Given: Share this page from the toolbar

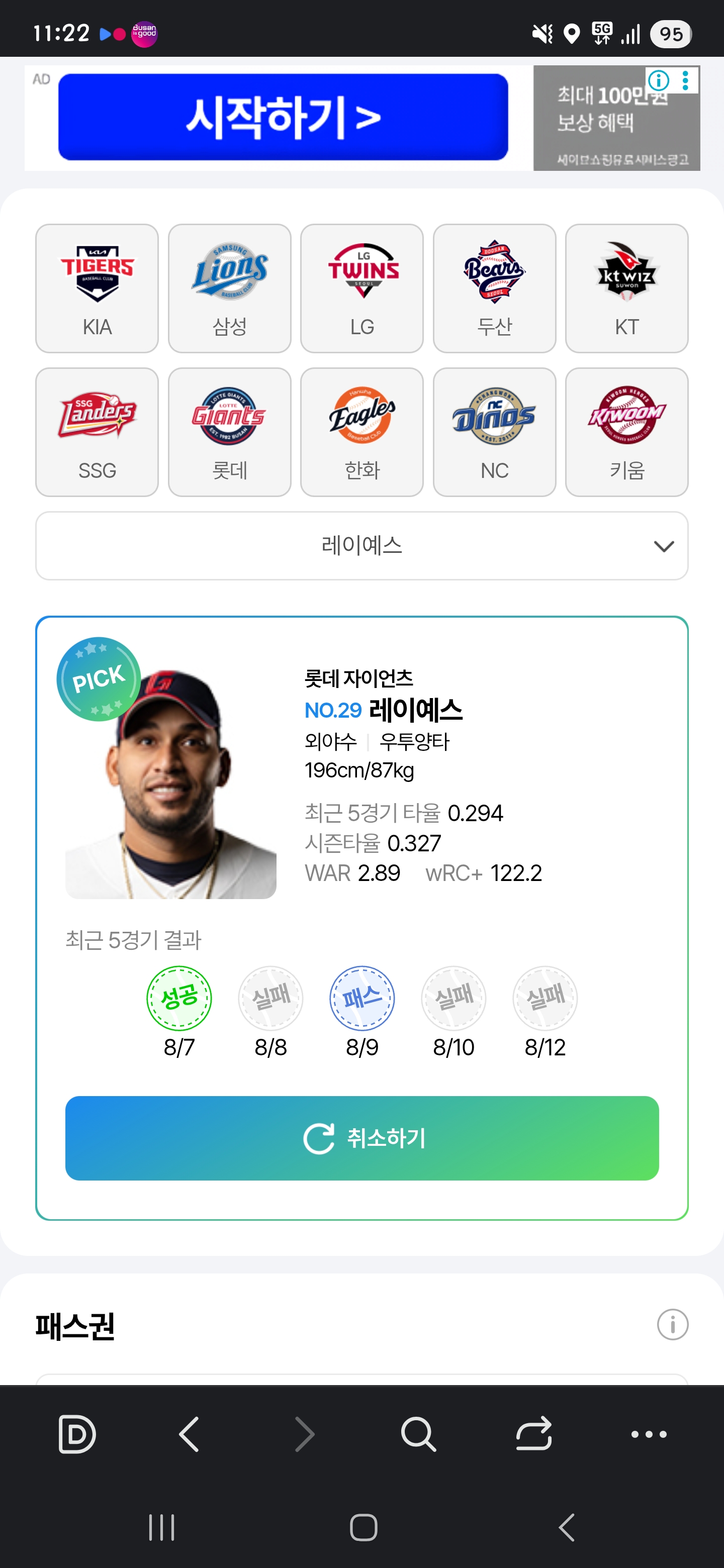Looking at the screenshot, I should [534, 1434].
